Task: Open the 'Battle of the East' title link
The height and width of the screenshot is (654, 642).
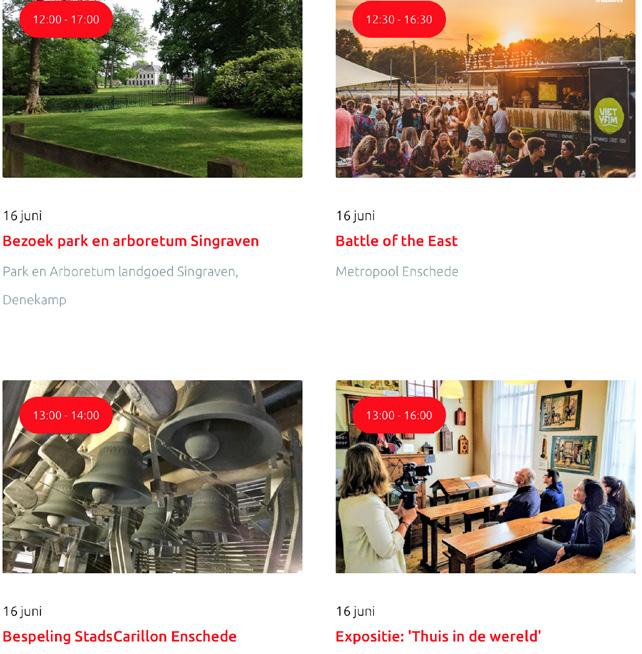Action: pos(396,241)
